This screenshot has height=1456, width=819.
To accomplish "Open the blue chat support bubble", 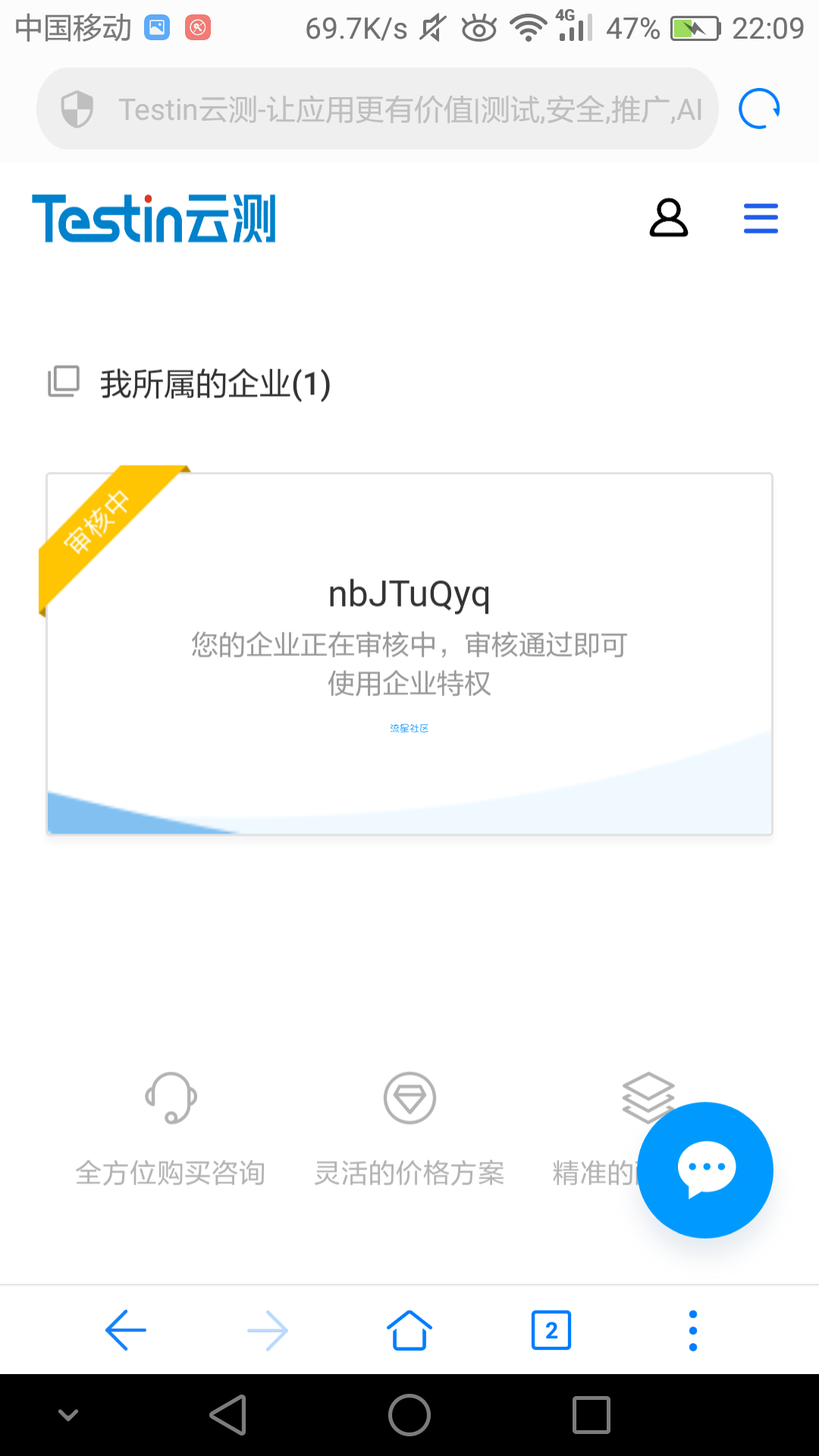I will click(705, 1169).
